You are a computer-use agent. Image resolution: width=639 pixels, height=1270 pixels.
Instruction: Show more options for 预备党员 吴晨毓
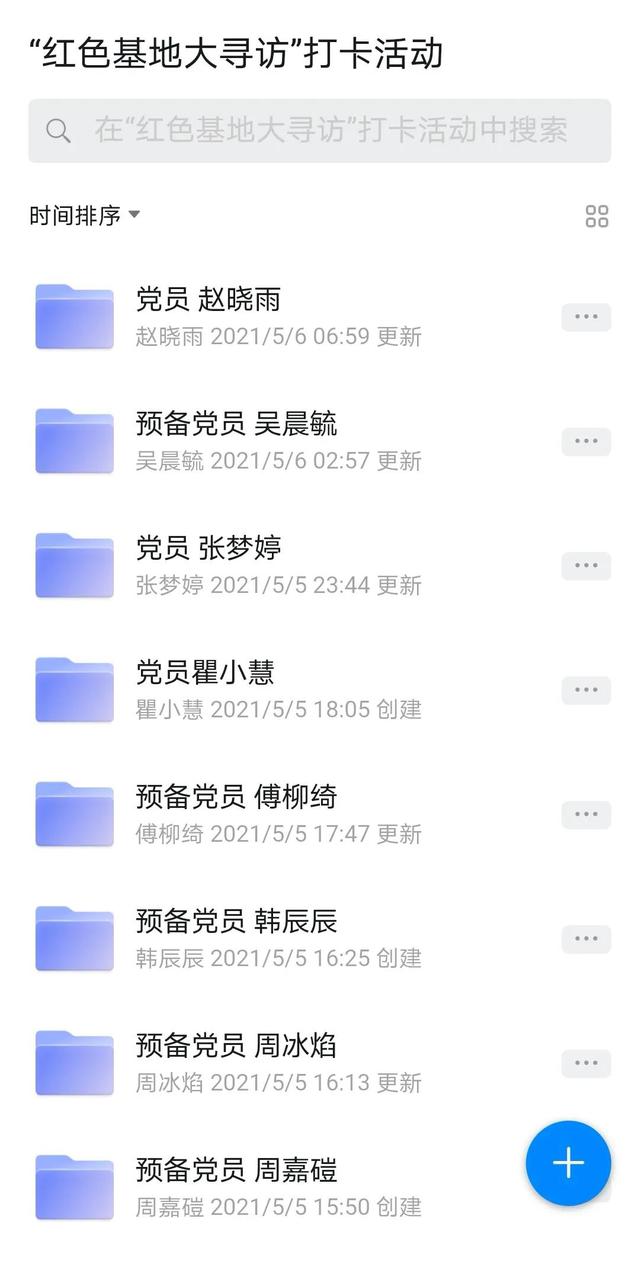tap(586, 441)
